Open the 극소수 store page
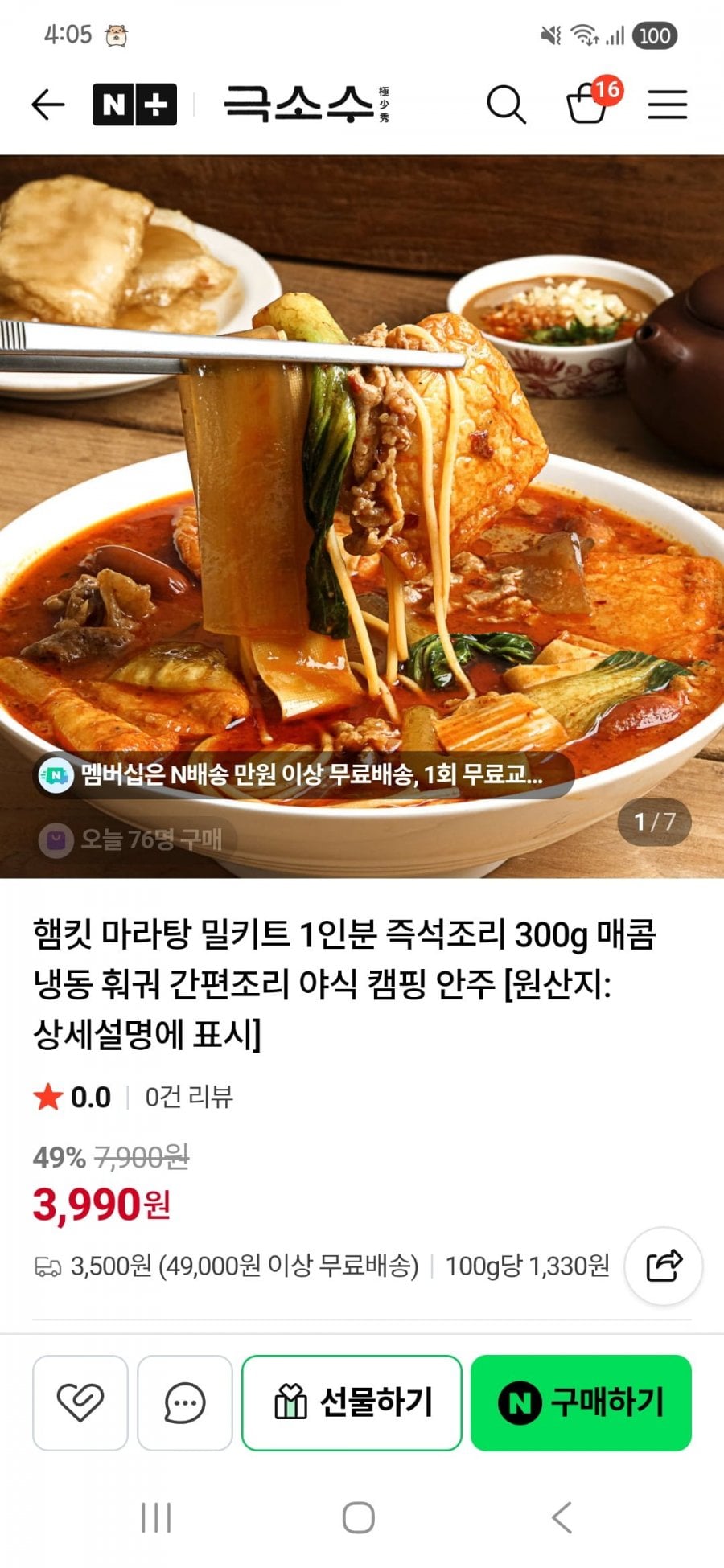 [306, 105]
